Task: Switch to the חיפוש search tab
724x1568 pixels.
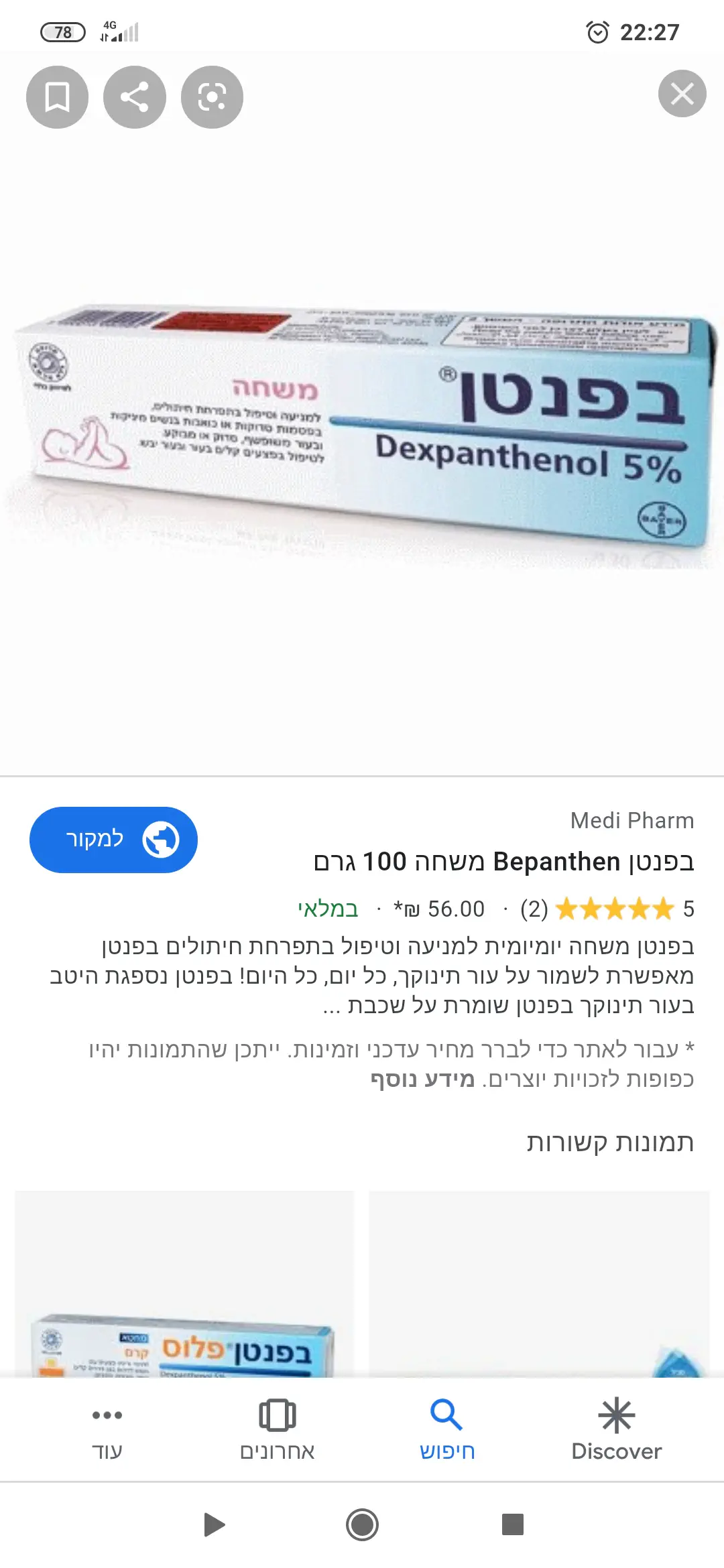Action: 446,1429
